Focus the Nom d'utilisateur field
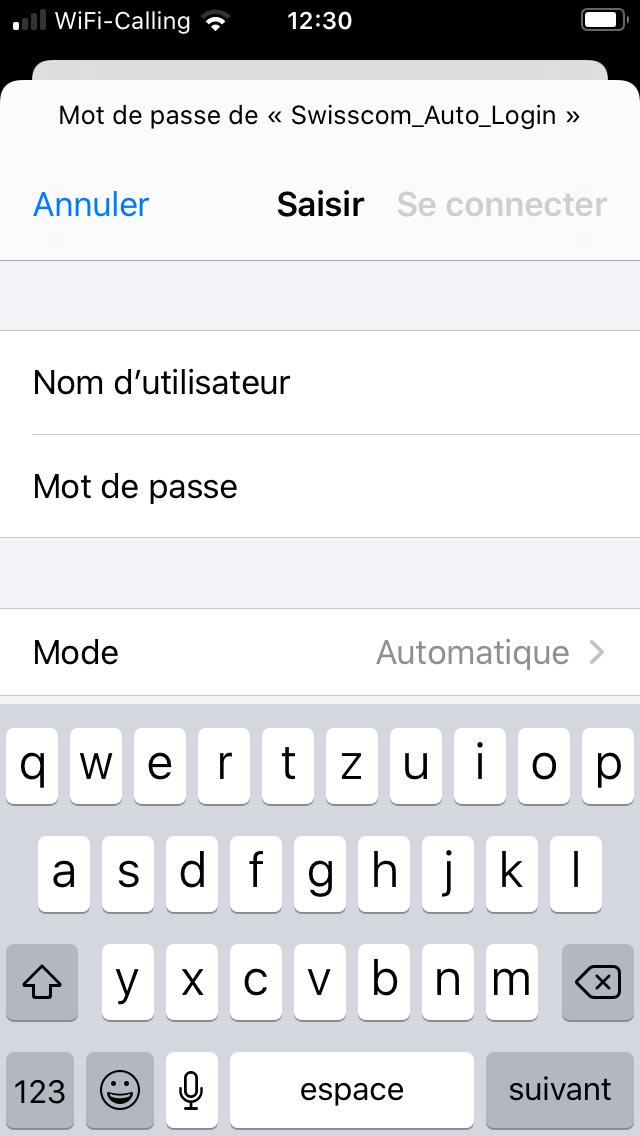The width and height of the screenshot is (640, 1136). coord(320,382)
